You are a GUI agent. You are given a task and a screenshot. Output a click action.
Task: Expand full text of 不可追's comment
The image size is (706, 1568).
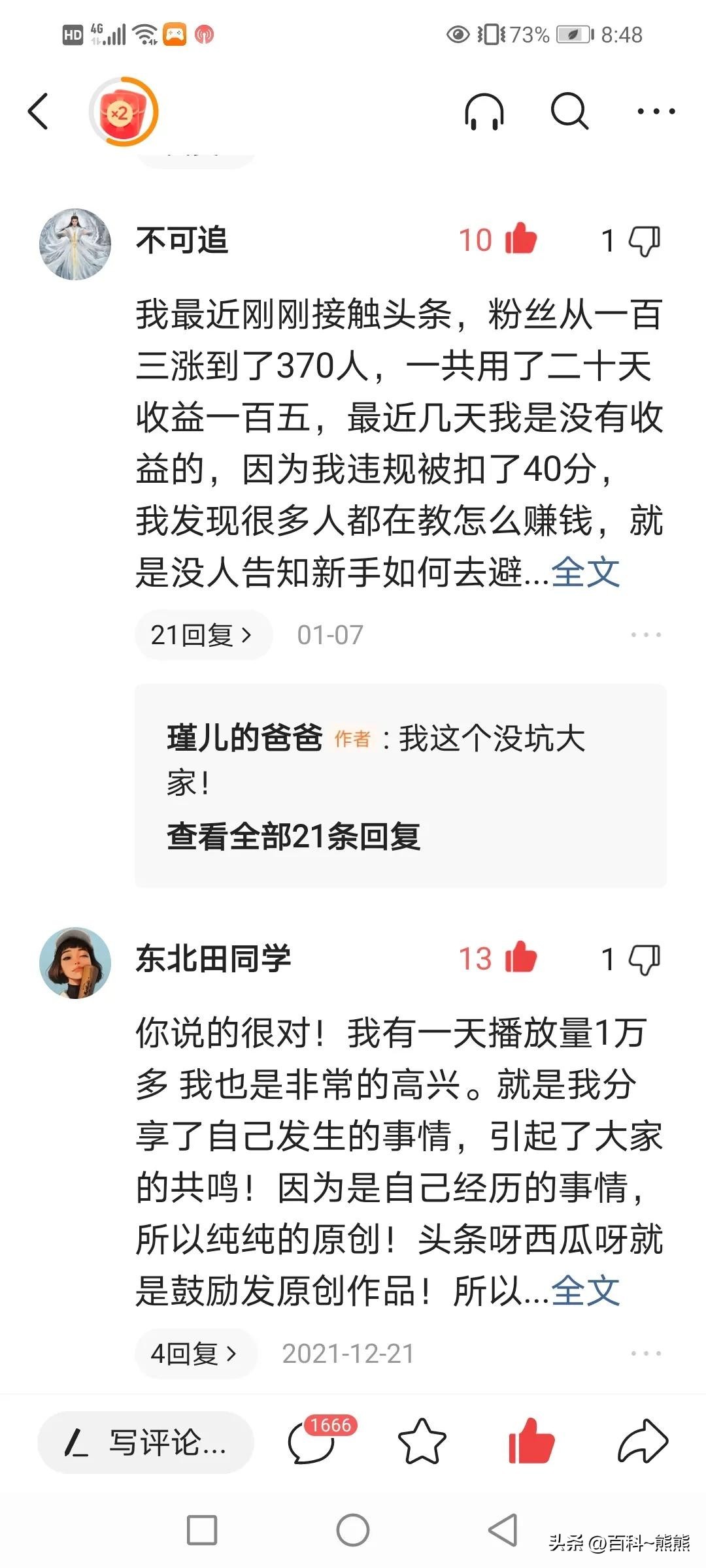pos(585,573)
